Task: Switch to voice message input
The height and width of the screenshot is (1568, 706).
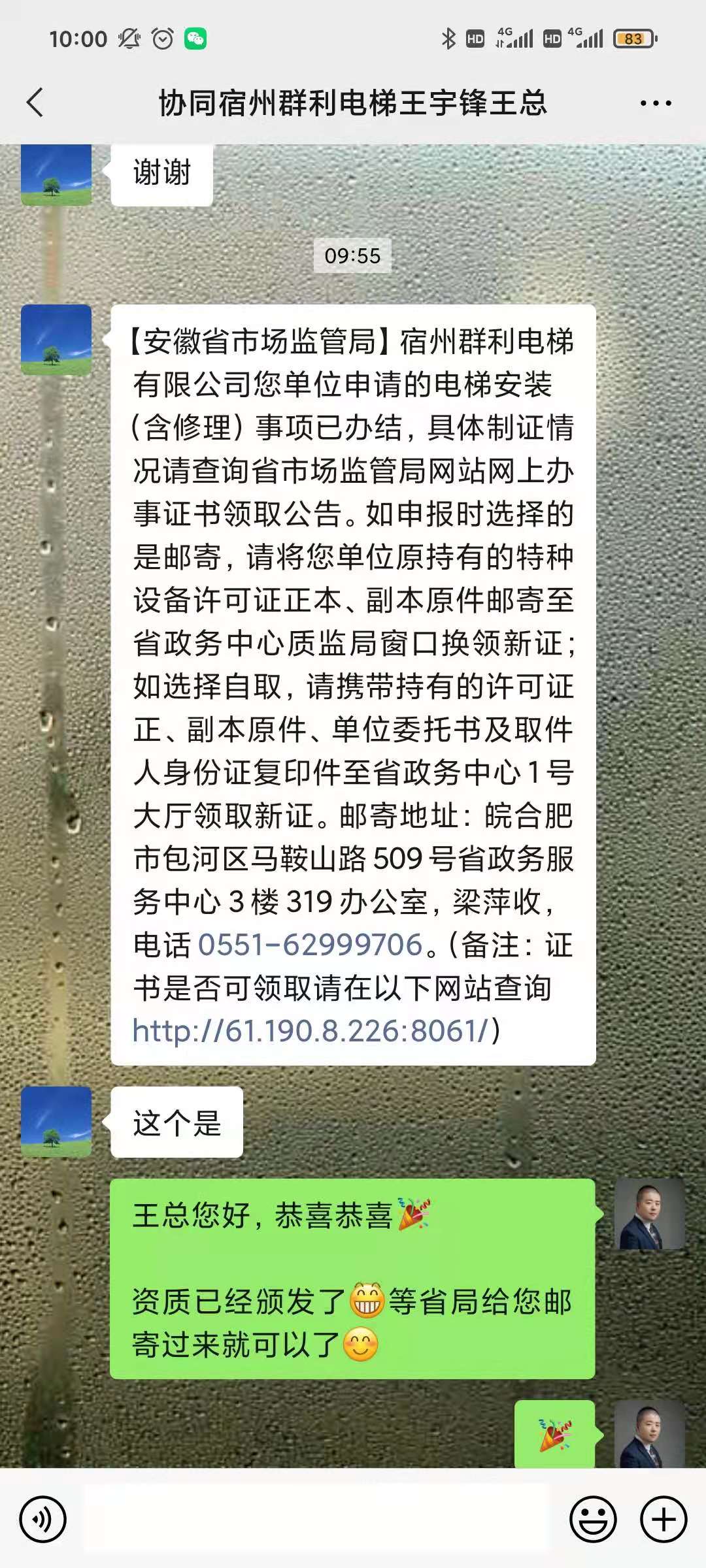Action: (x=42, y=1519)
